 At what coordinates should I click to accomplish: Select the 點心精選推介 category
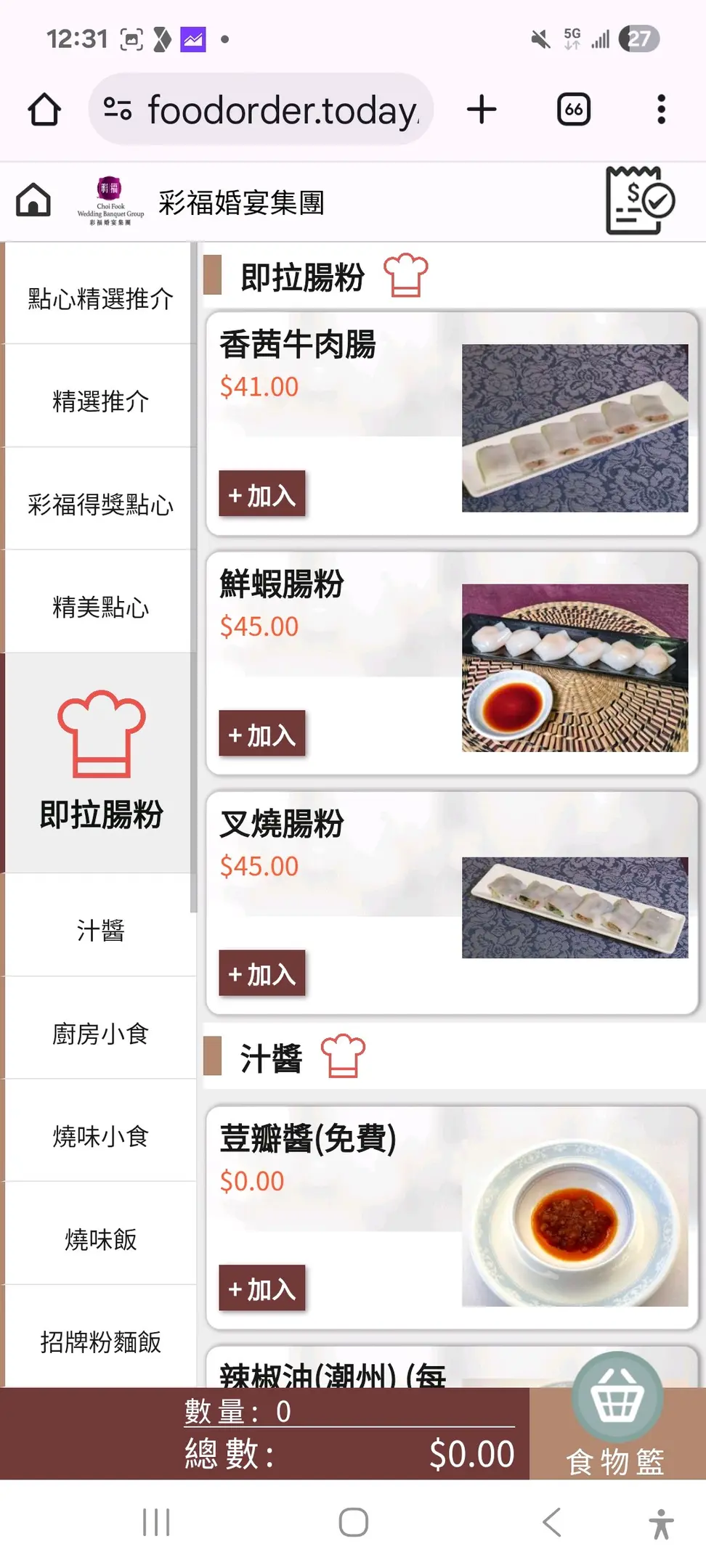[100, 298]
